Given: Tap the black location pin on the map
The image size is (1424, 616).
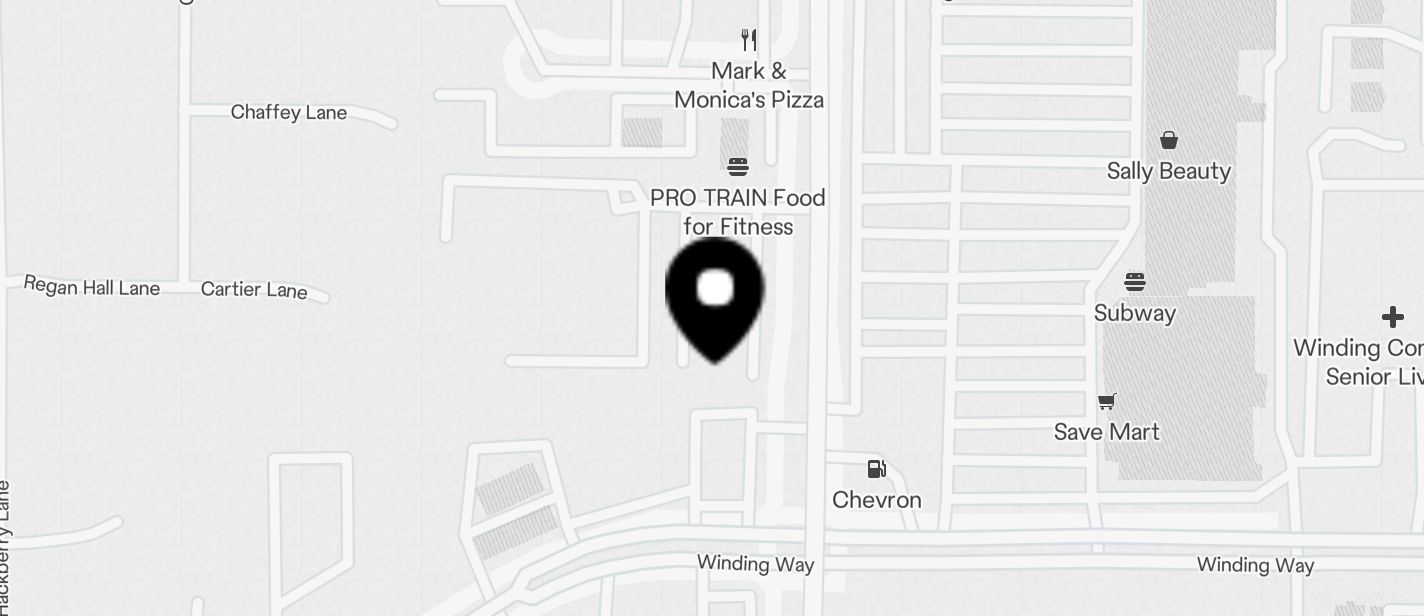Looking at the screenshot, I should (x=714, y=297).
